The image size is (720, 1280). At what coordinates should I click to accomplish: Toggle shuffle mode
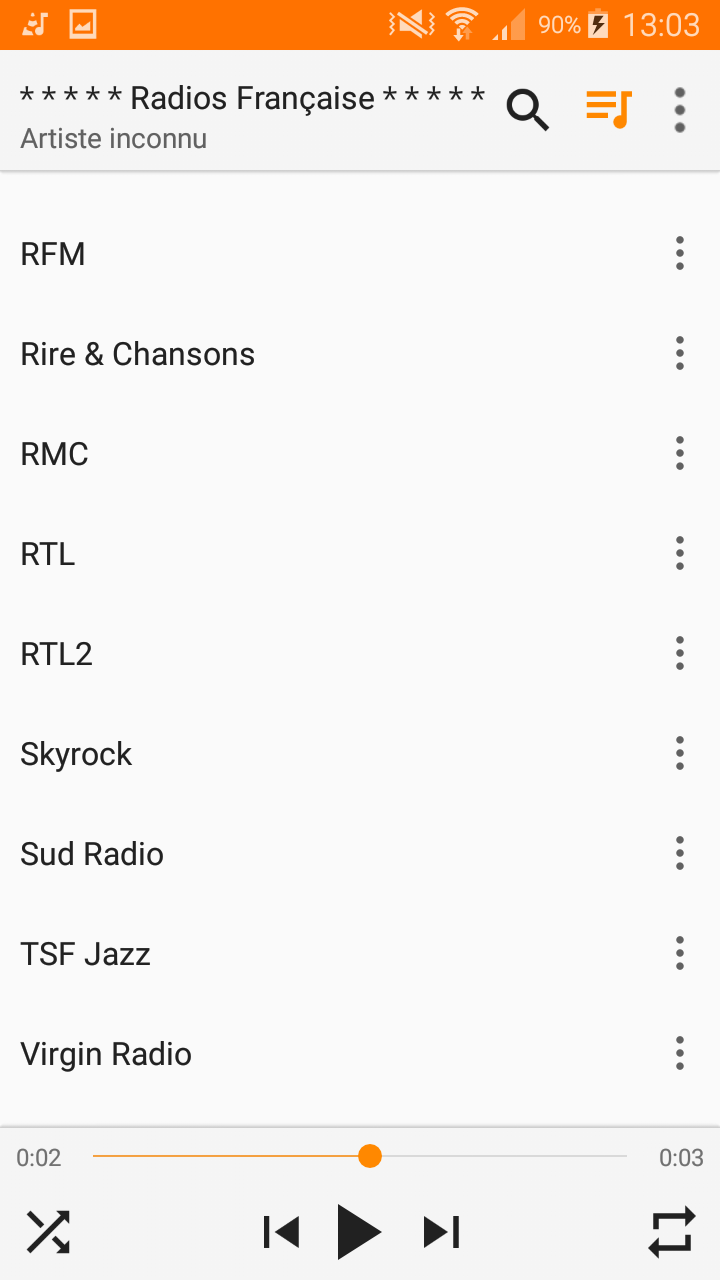pos(48,1232)
